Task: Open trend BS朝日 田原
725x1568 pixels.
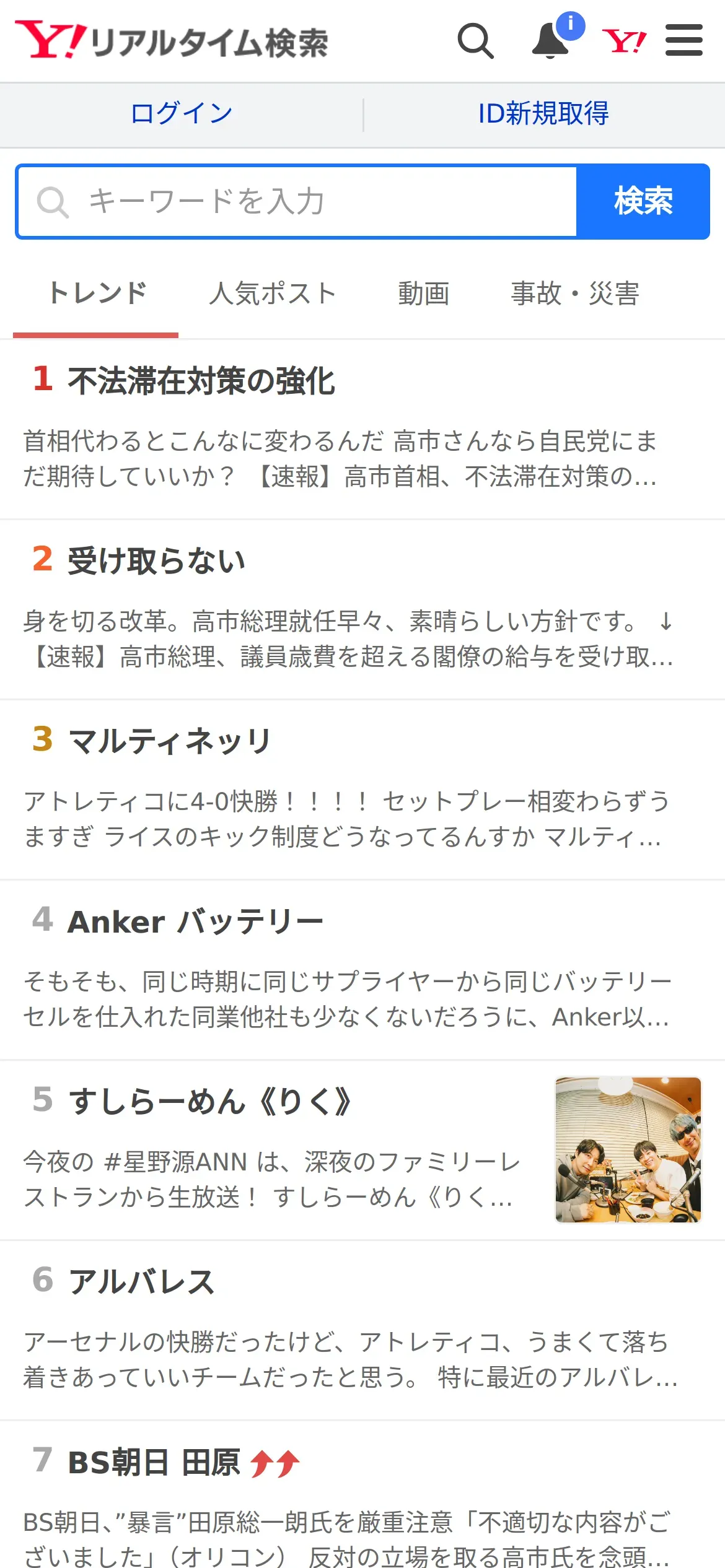Action: point(154,1462)
